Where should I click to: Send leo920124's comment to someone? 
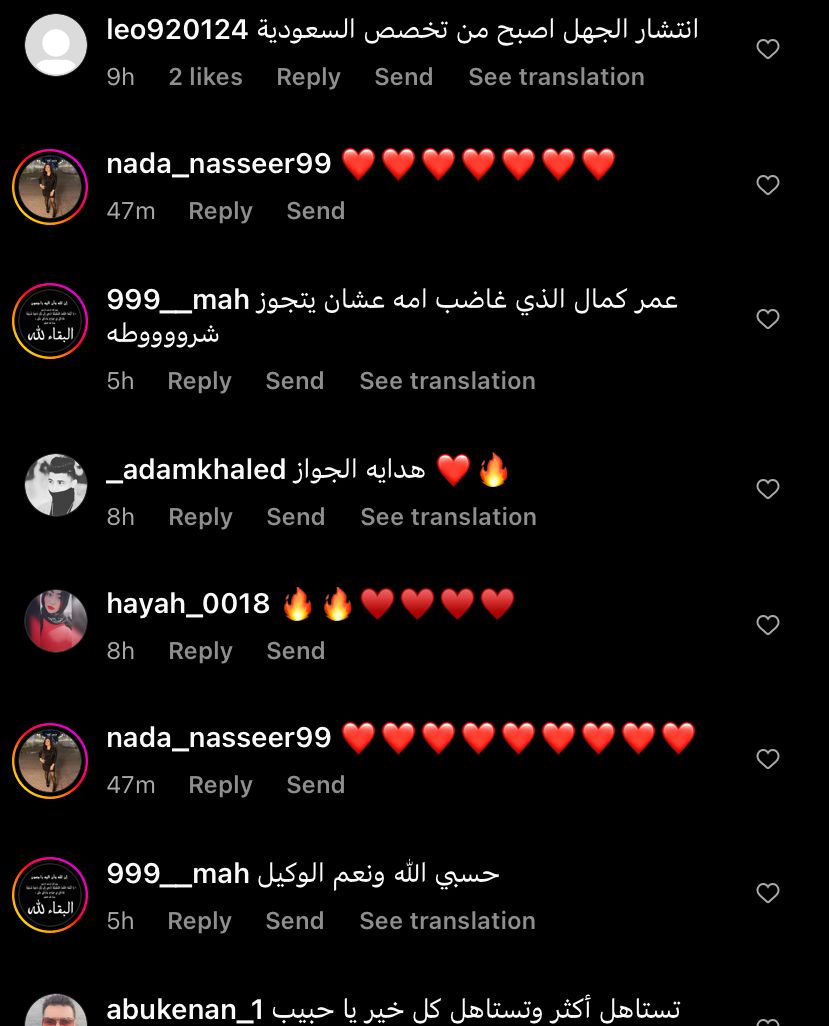[x=403, y=77]
